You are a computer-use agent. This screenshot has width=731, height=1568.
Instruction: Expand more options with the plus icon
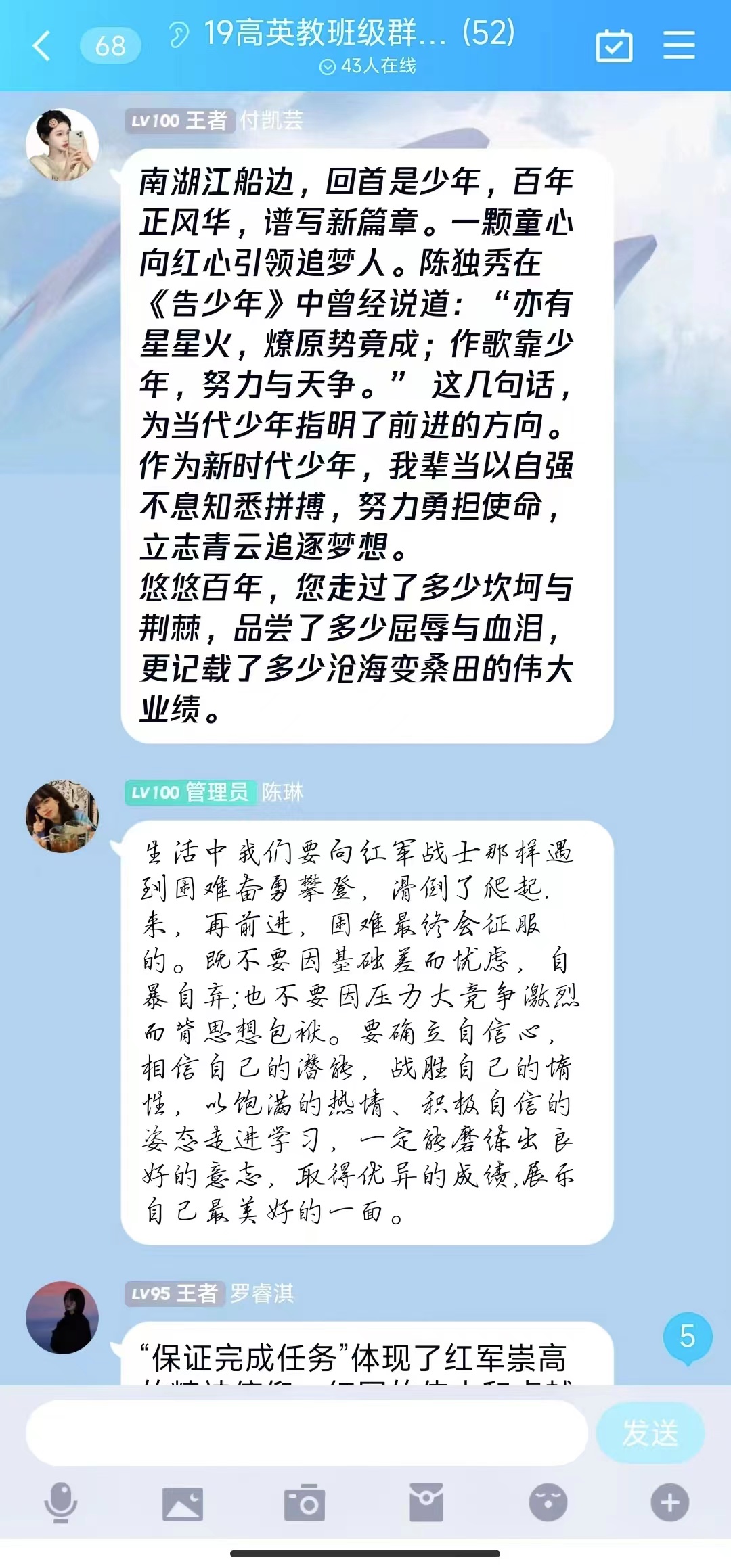[669, 1502]
